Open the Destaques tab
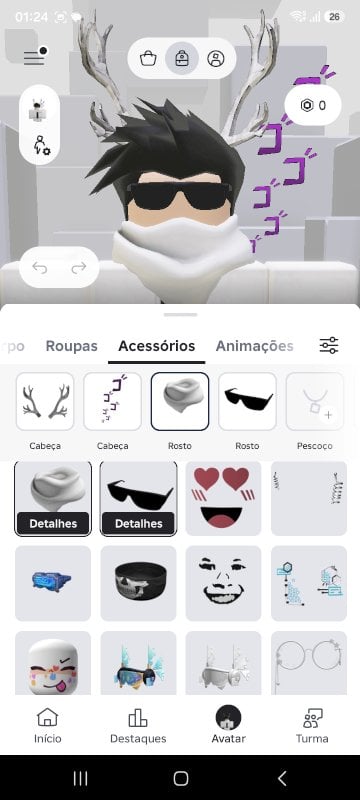Viewport: 360px width, 800px height. tap(138, 726)
